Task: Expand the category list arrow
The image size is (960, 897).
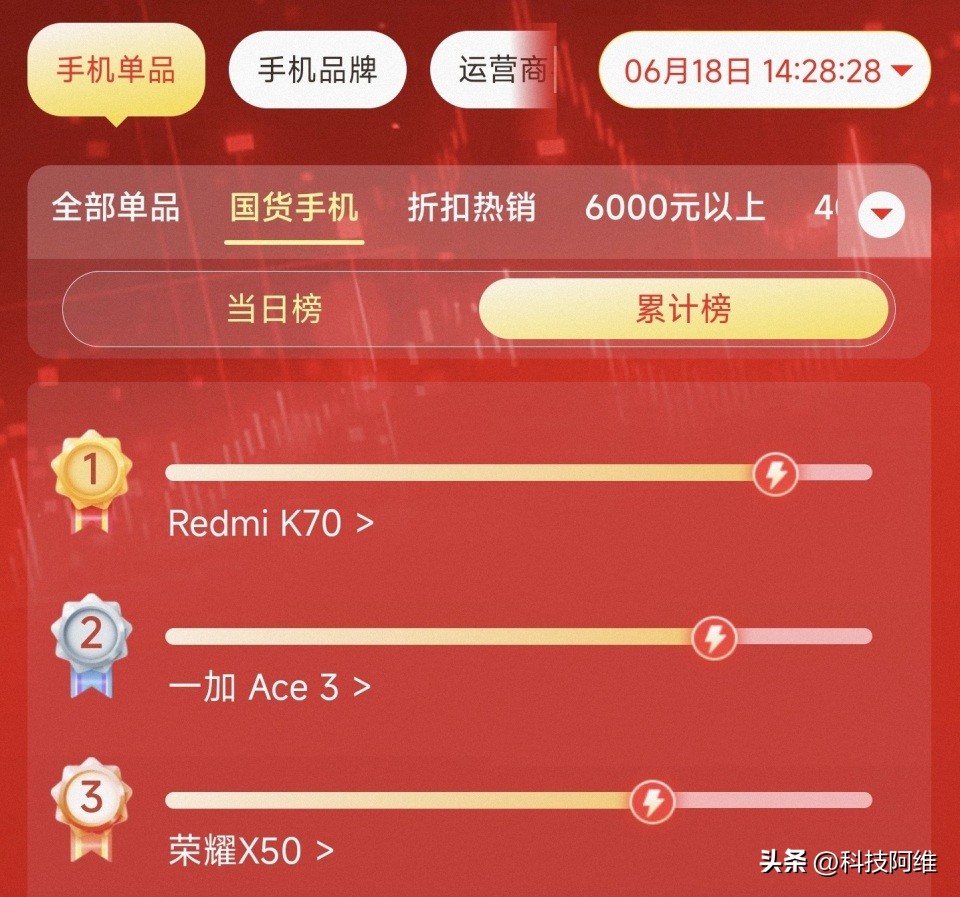Action: point(882,214)
